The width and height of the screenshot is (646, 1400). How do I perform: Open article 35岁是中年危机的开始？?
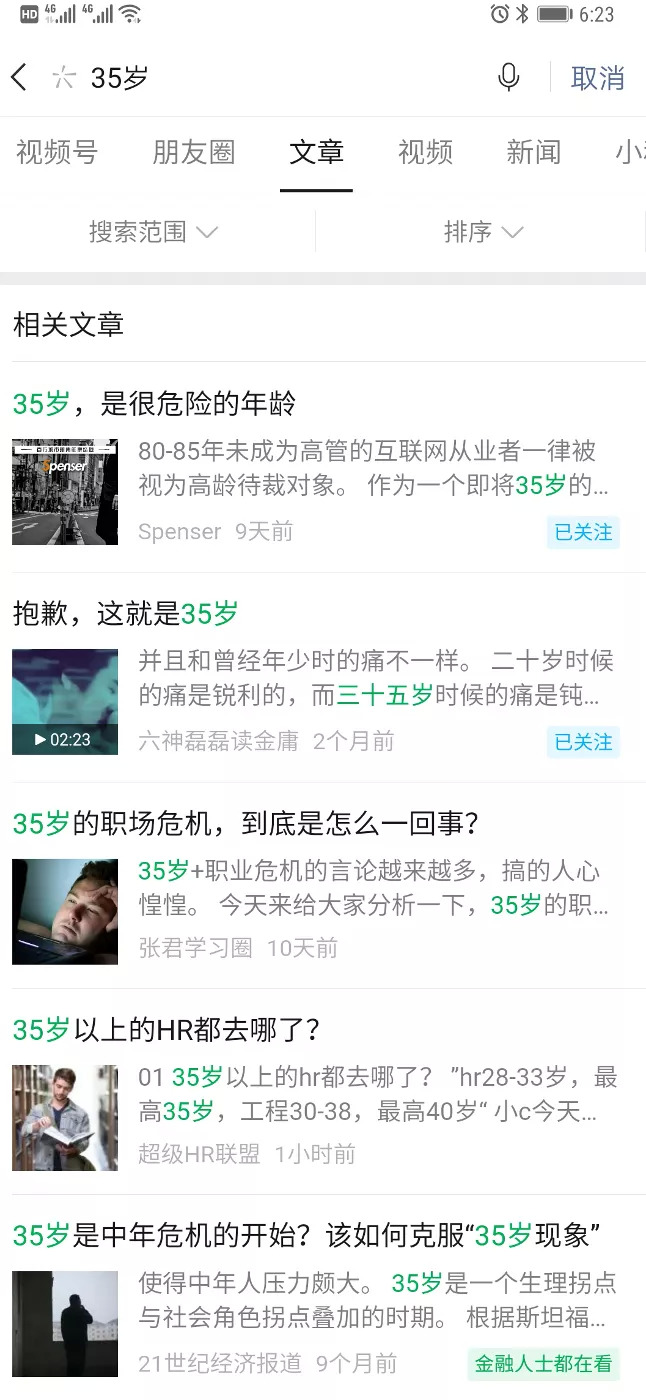pyautogui.click(x=306, y=1235)
